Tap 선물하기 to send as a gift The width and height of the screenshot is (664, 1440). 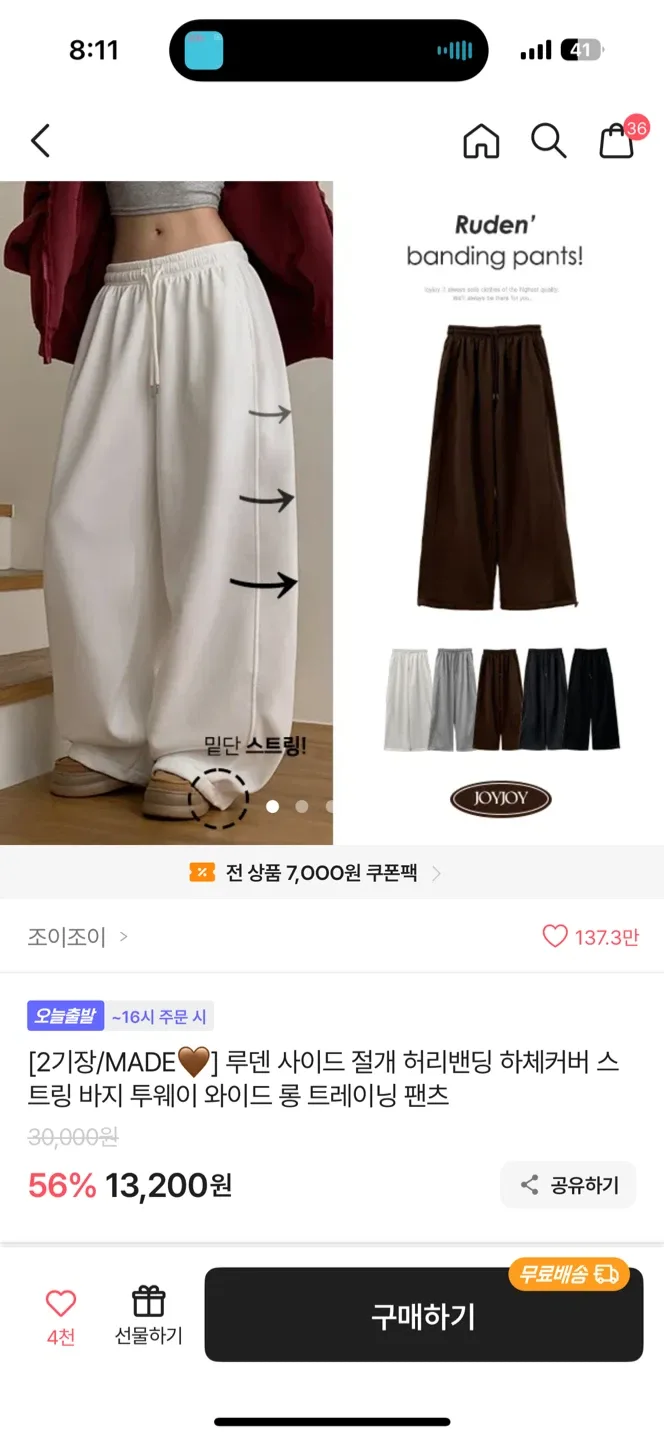point(148,1314)
